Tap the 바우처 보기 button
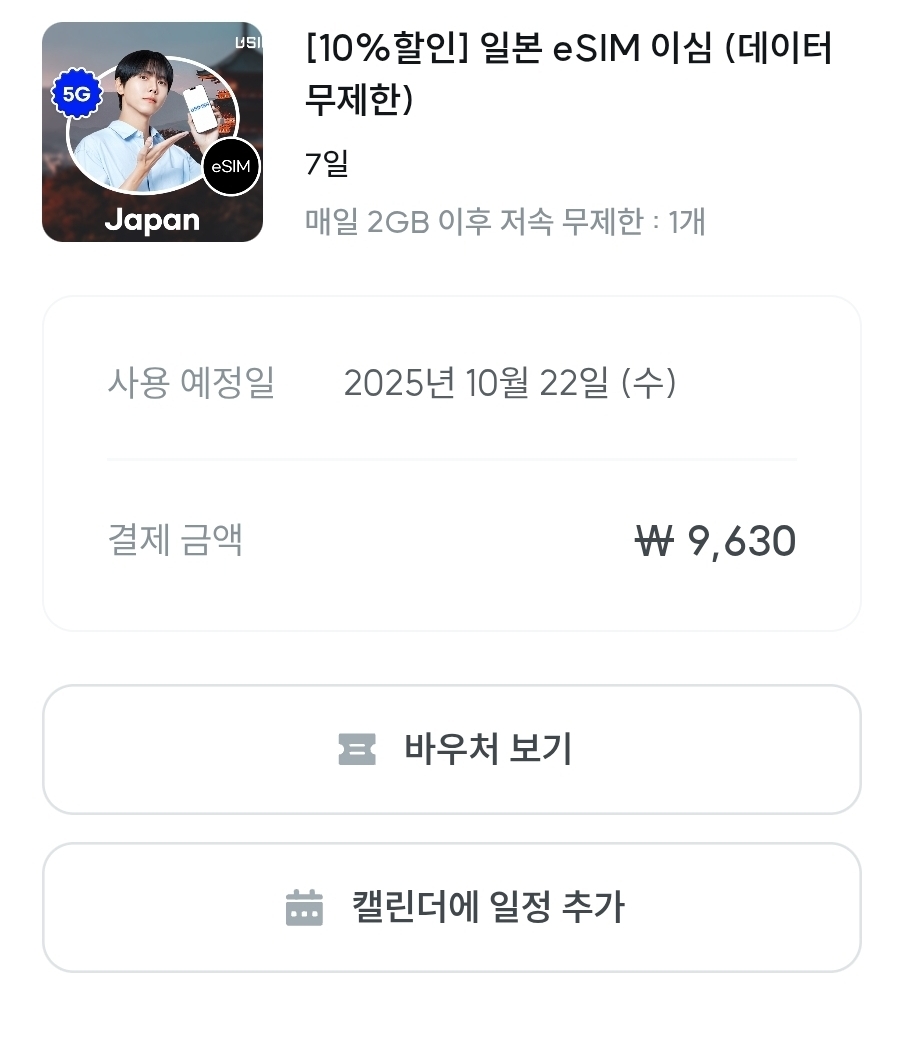The height and width of the screenshot is (1037, 904). [x=451, y=749]
